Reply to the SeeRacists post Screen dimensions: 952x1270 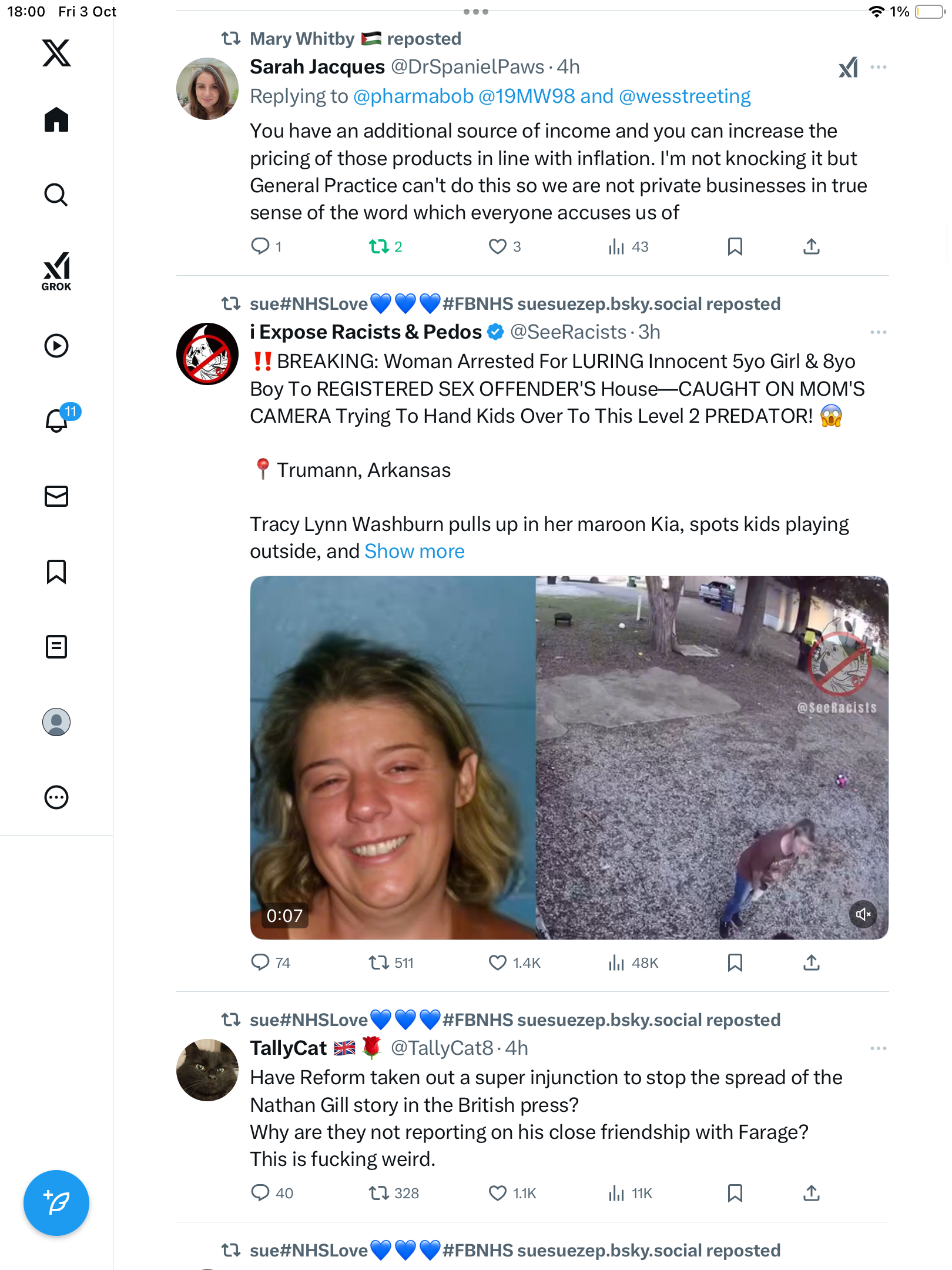click(x=260, y=962)
